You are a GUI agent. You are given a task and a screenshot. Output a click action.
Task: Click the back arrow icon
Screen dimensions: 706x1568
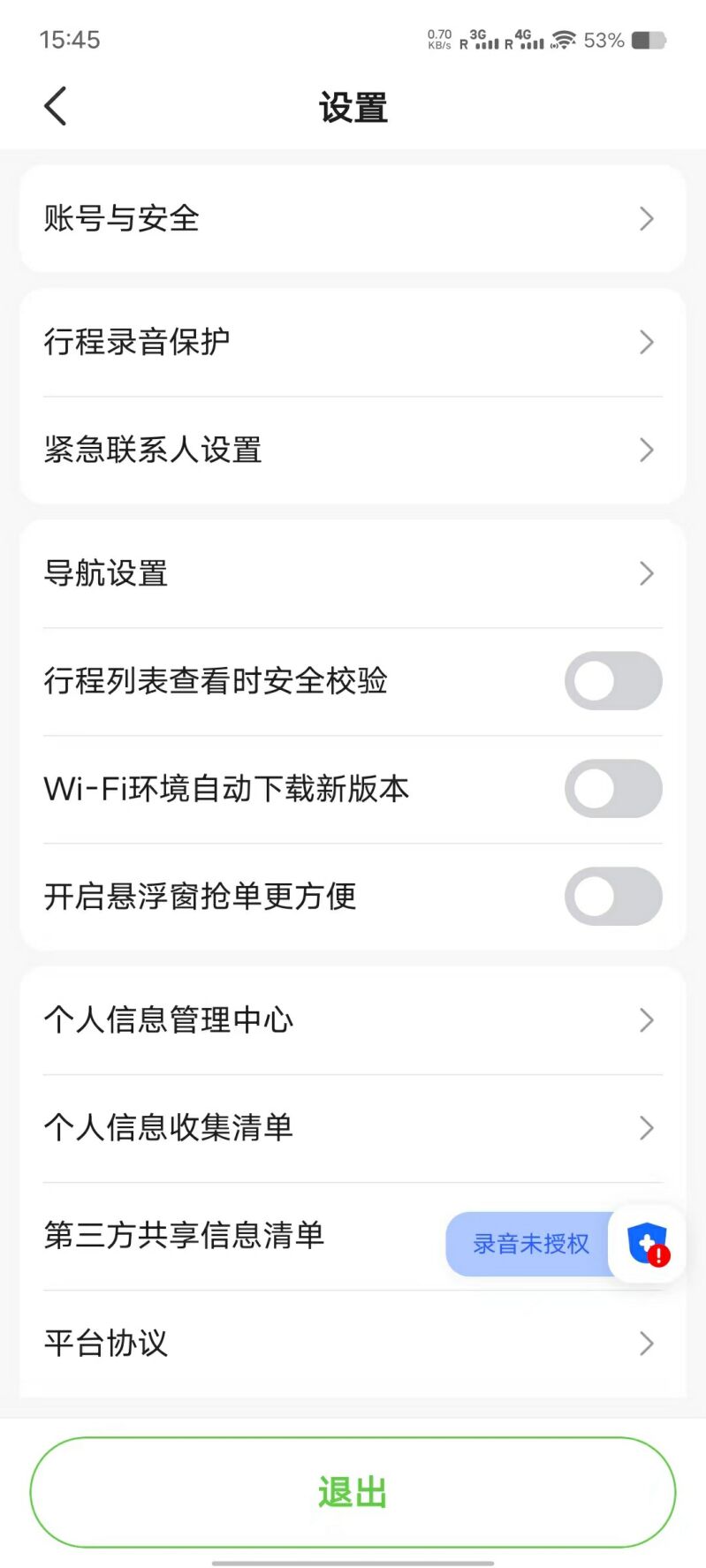[55, 104]
